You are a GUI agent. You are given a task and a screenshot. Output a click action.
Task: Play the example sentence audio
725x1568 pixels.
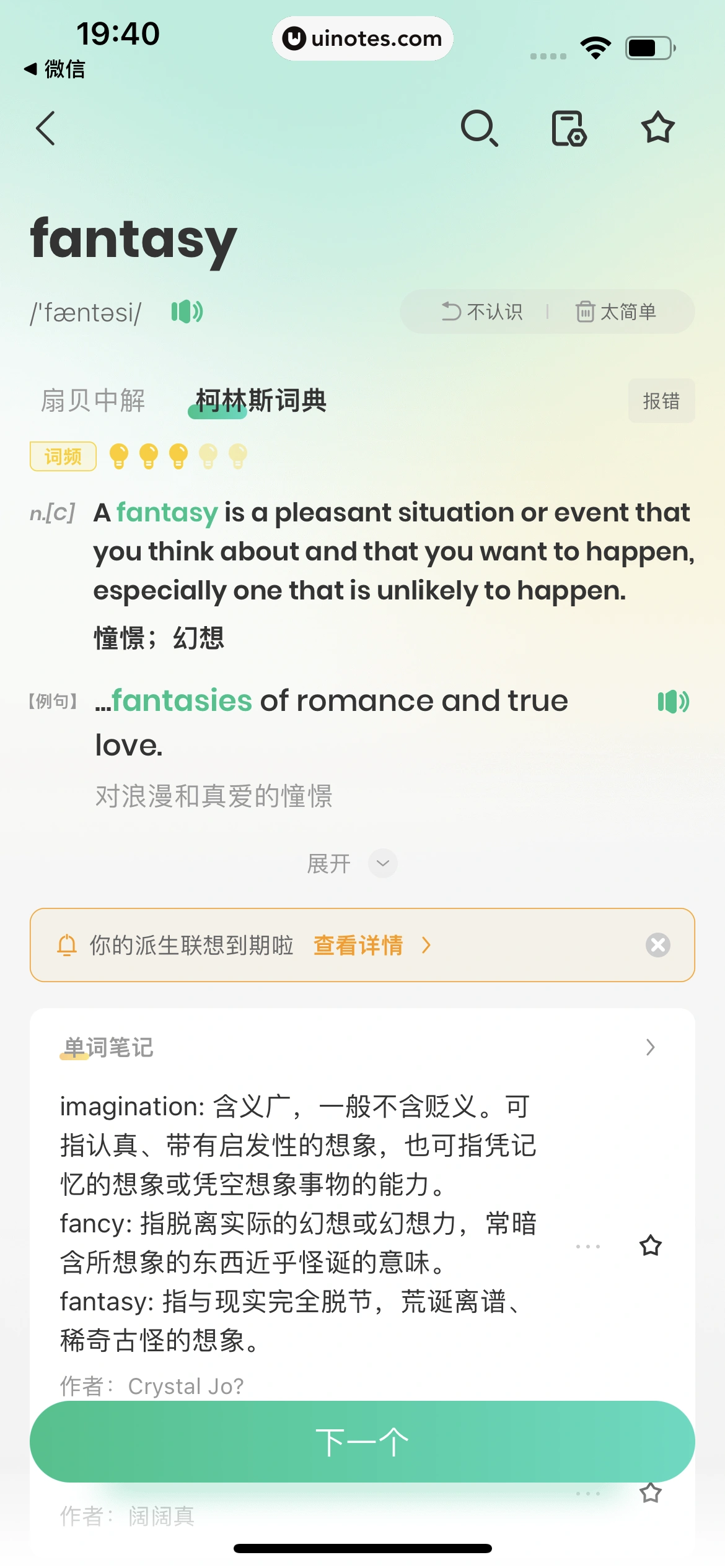[x=673, y=702]
